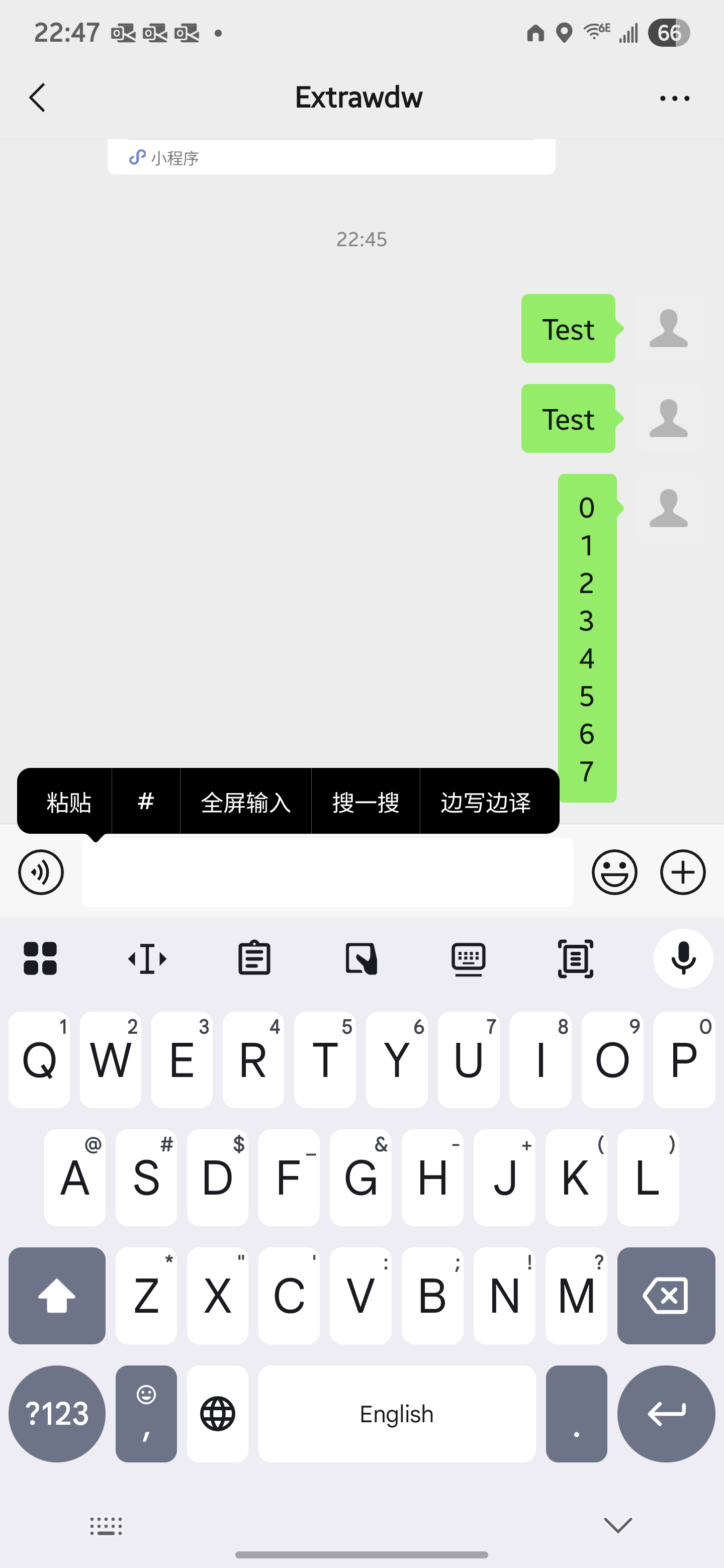Go back from the Extrawdw chat
Viewport: 724px width, 1568px height.
[37, 97]
